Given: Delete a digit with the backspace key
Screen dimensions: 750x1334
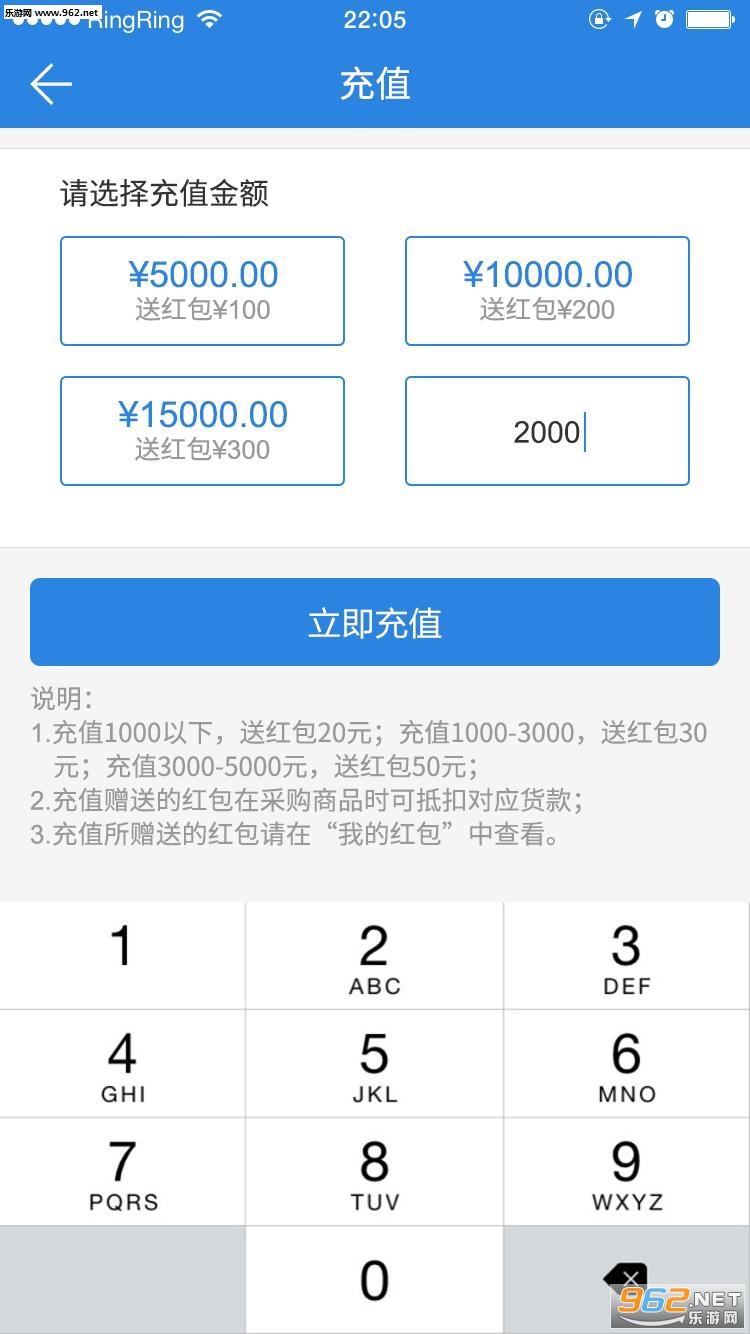Looking at the screenshot, I should 627,1279.
